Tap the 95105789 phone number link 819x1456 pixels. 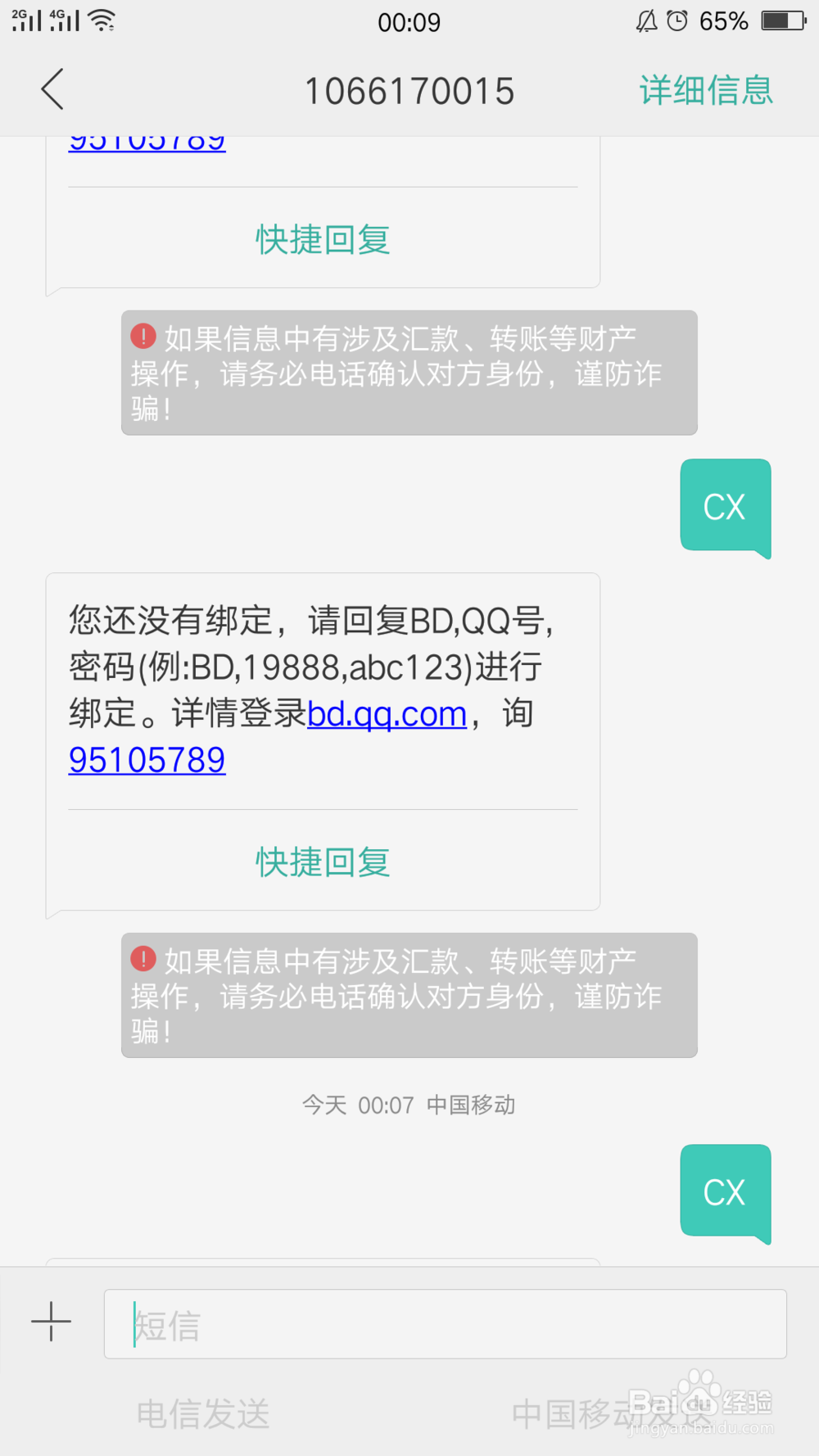(x=146, y=759)
